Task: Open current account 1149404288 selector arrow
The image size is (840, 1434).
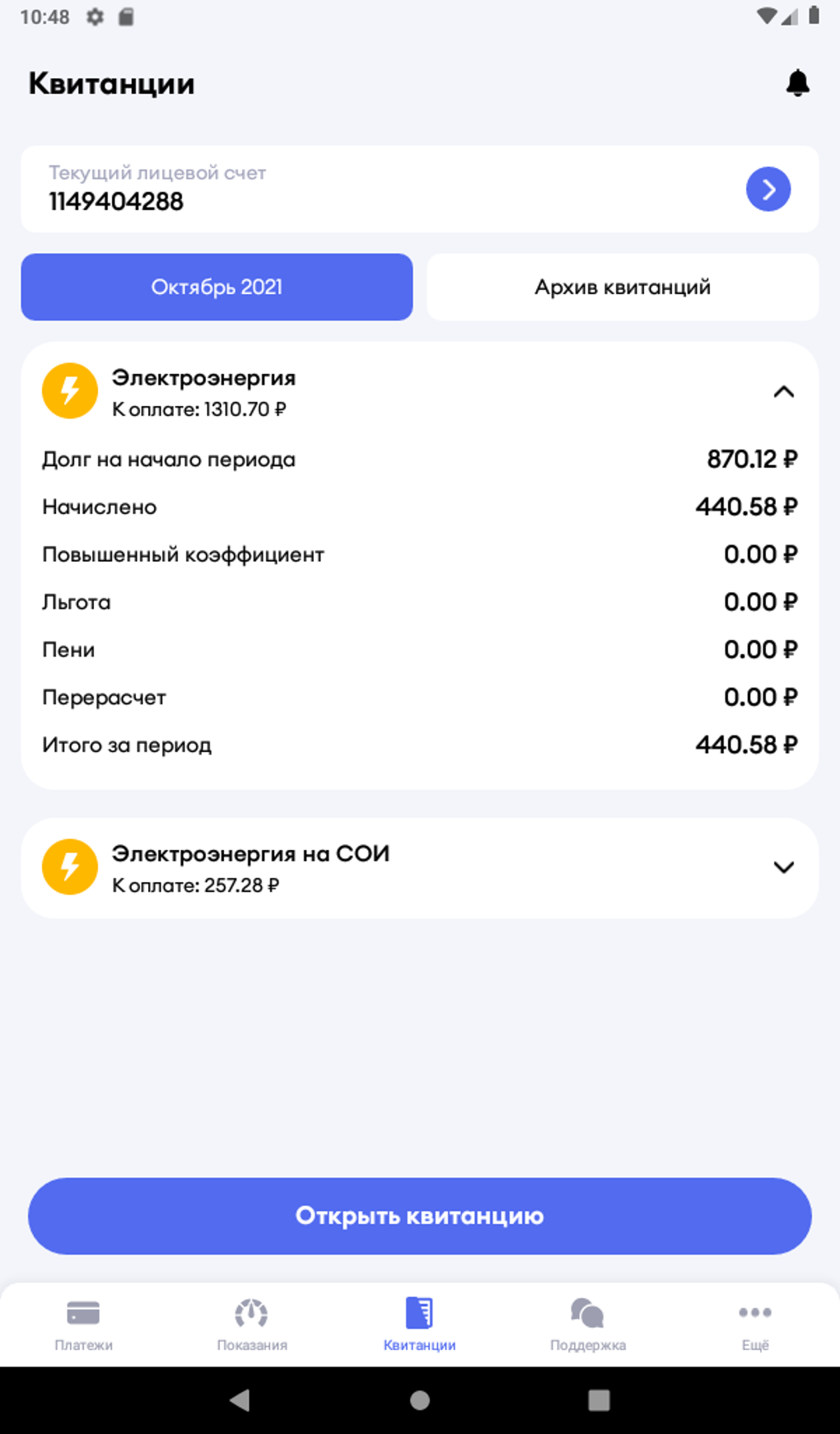Action: [768, 189]
